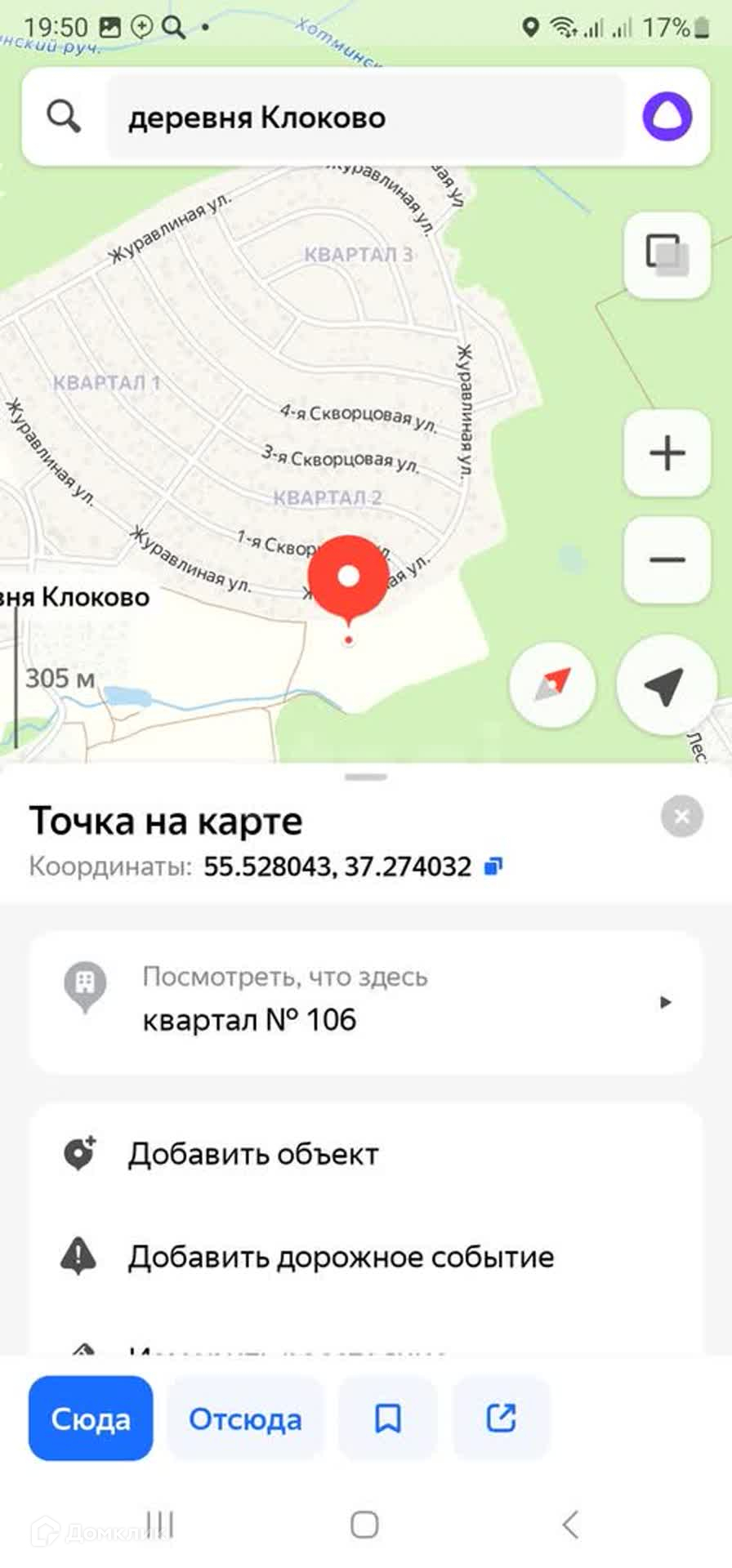
Task: Choose Добавить дорожное событие
Action: pos(365,1257)
